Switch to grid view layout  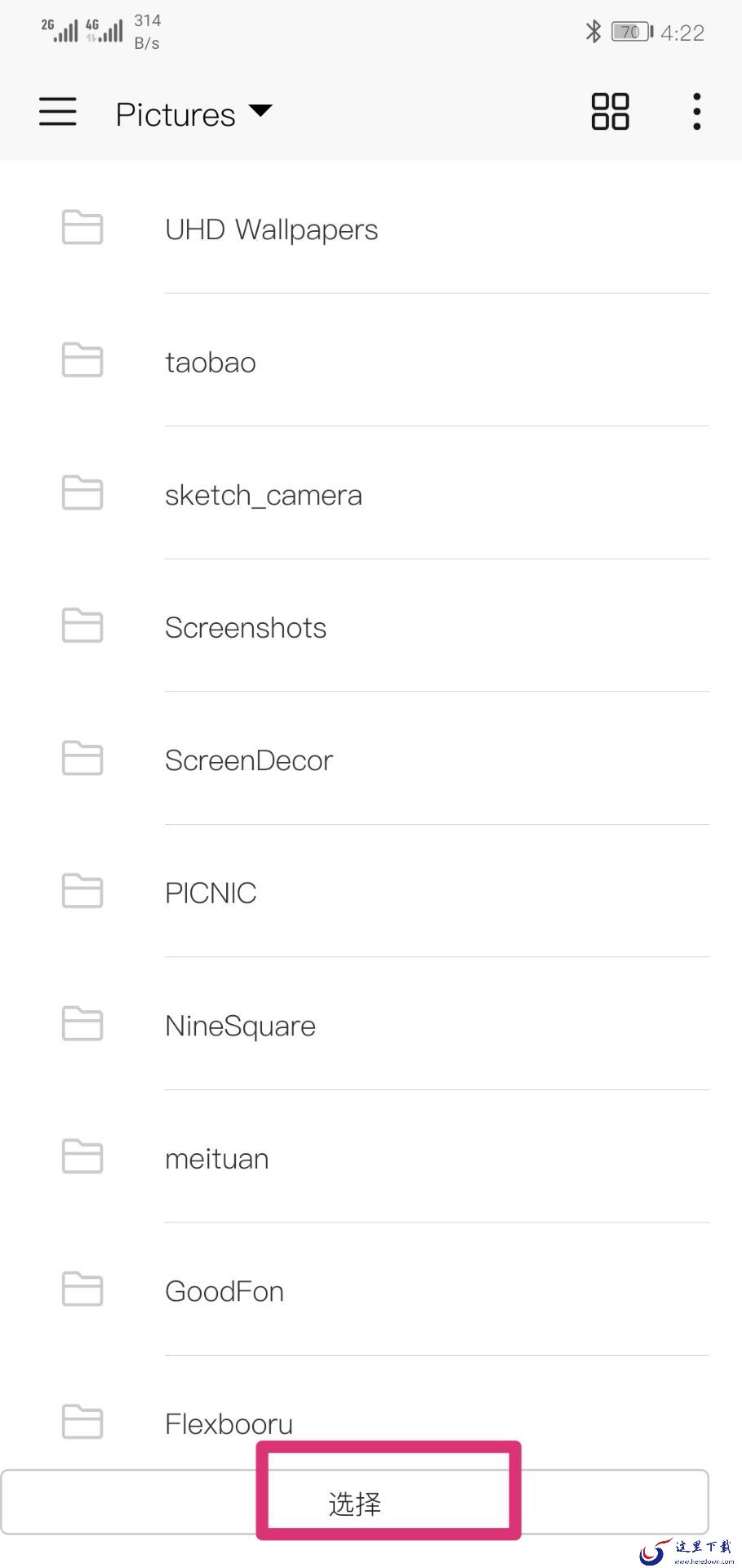click(x=610, y=112)
